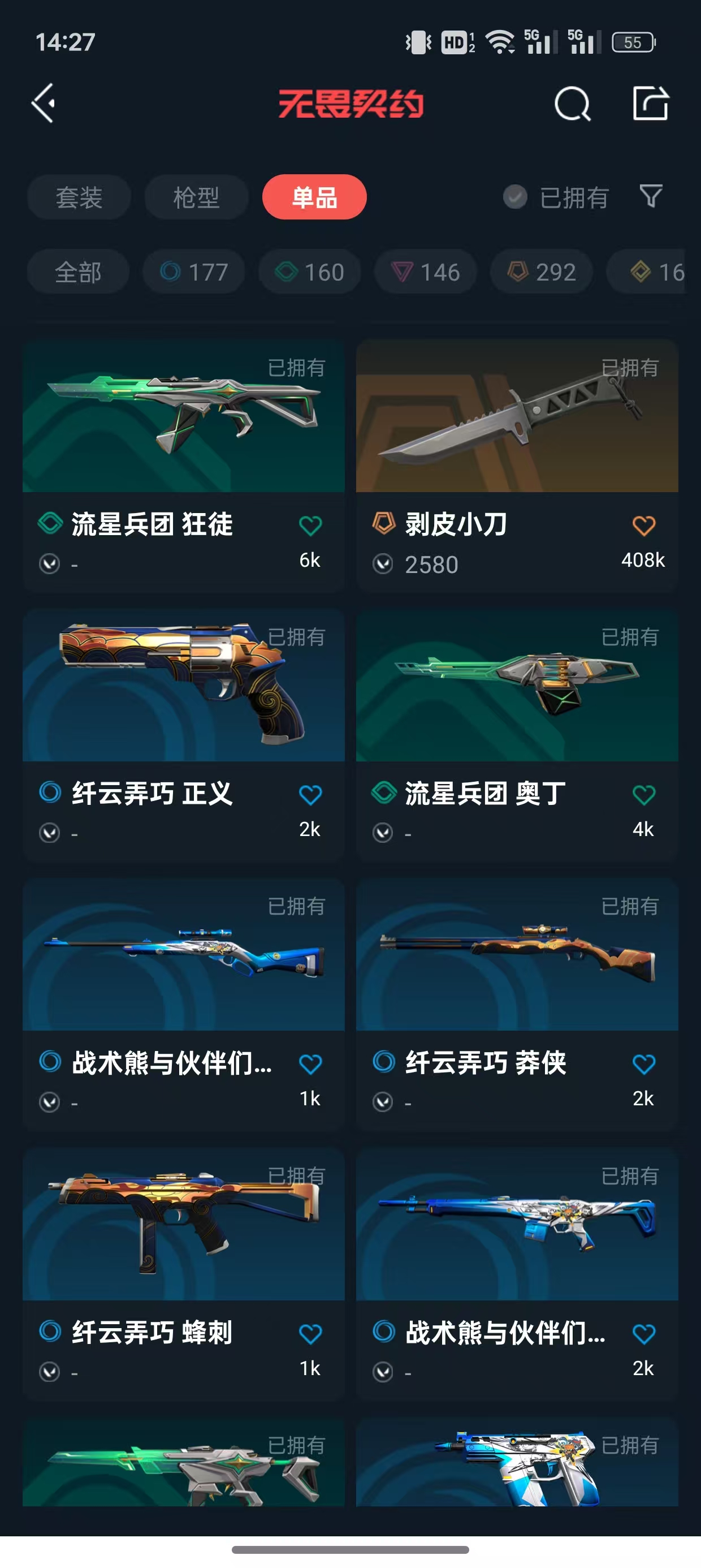Toggle the 已拥有 checkbox
The height and width of the screenshot is (1568, 701).
[515, 197]
